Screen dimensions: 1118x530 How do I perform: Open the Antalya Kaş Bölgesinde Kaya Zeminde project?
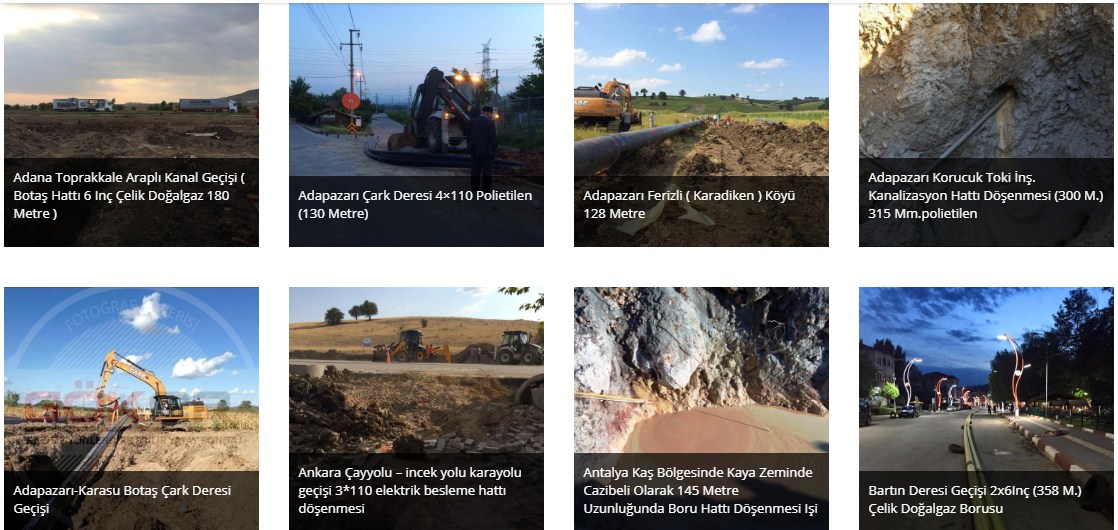point(701,408)
